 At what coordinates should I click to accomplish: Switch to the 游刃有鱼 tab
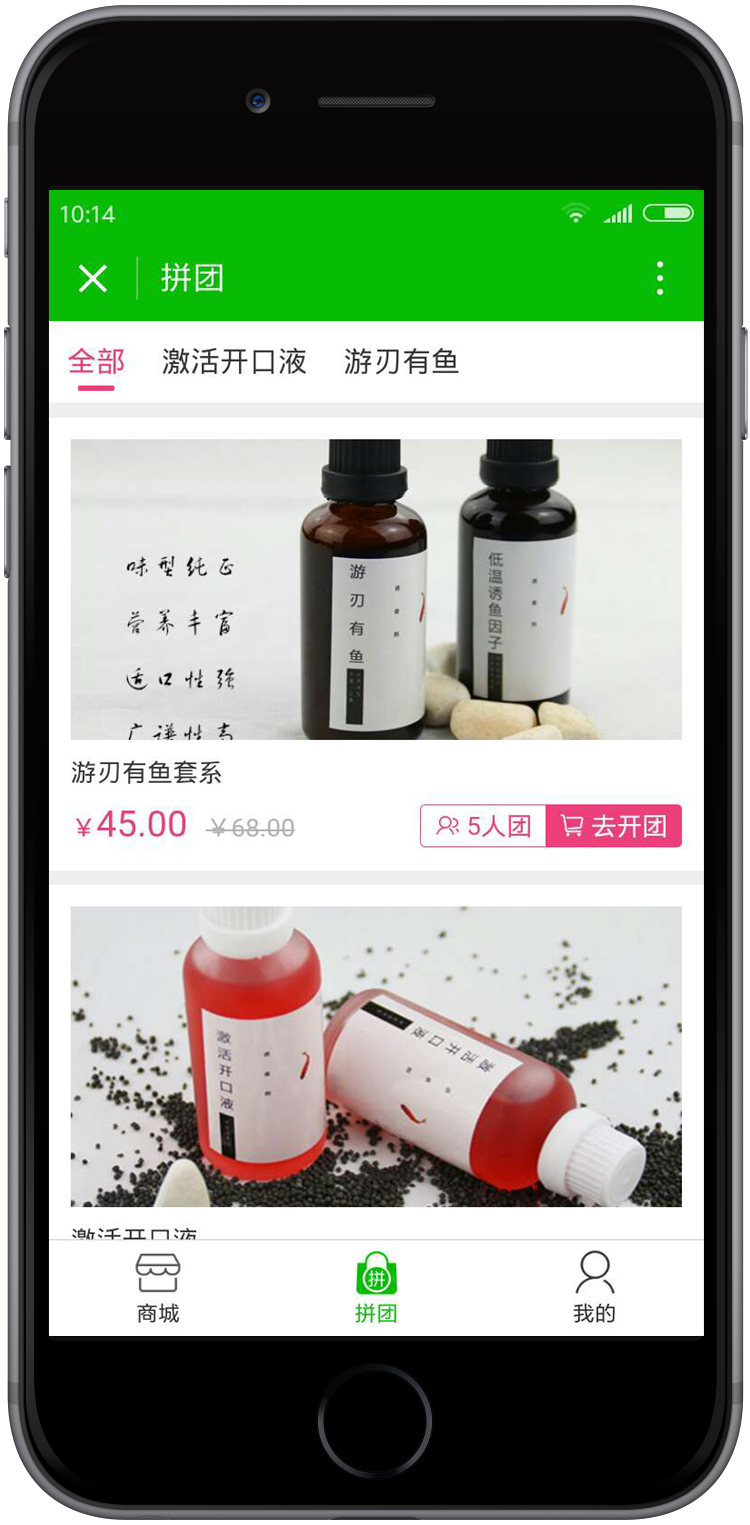click(401, 362)
